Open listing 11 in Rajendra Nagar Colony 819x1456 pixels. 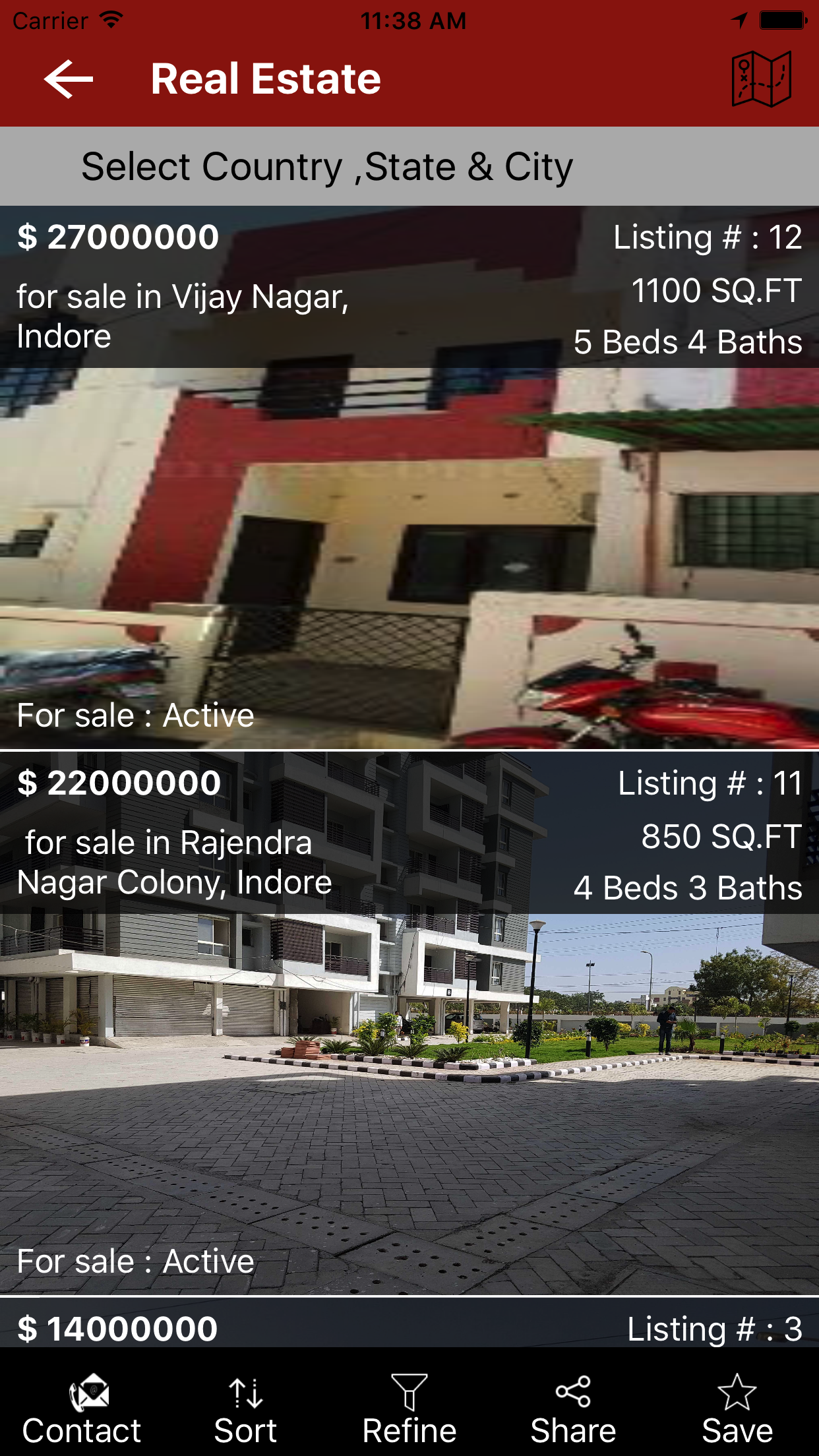409,1023
